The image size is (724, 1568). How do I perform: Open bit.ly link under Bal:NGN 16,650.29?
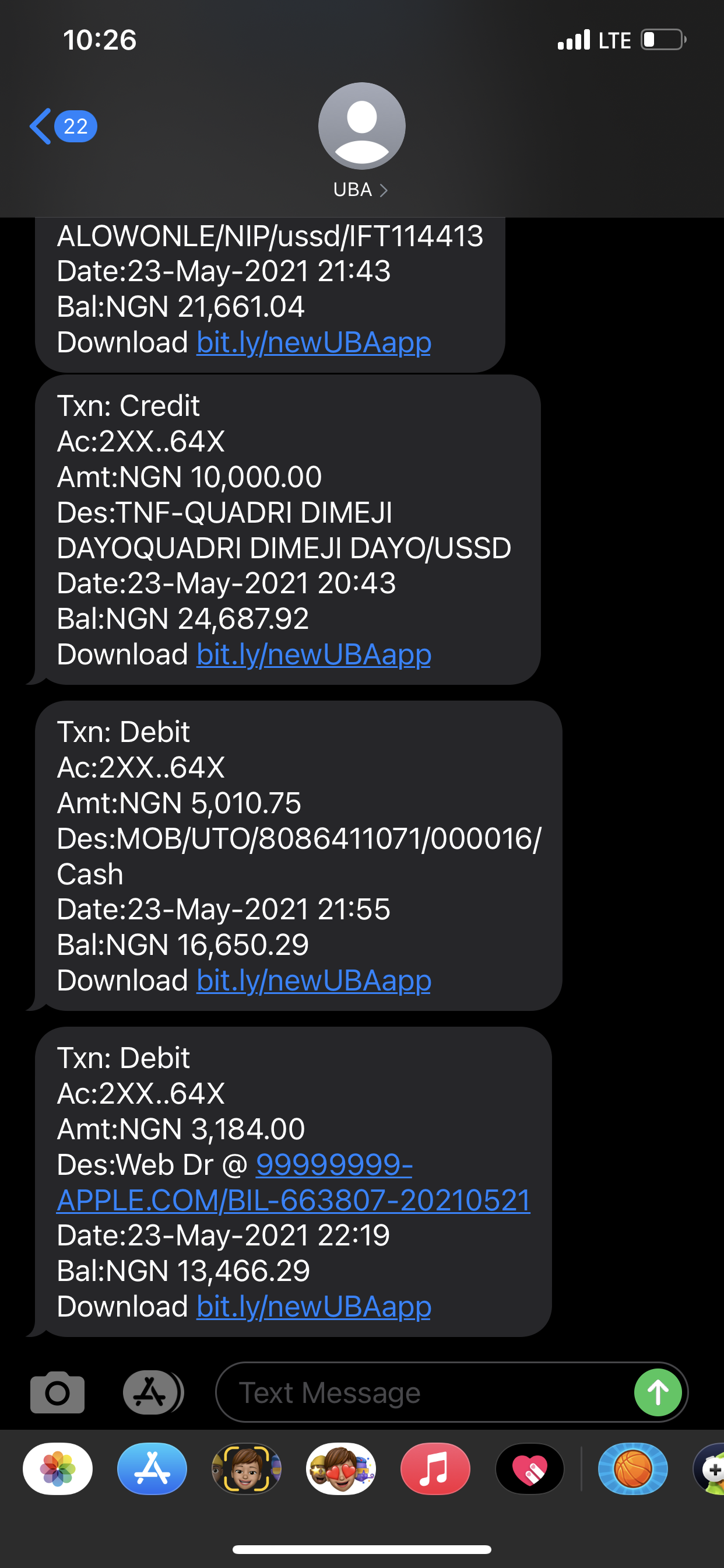[x=314, y=981]
